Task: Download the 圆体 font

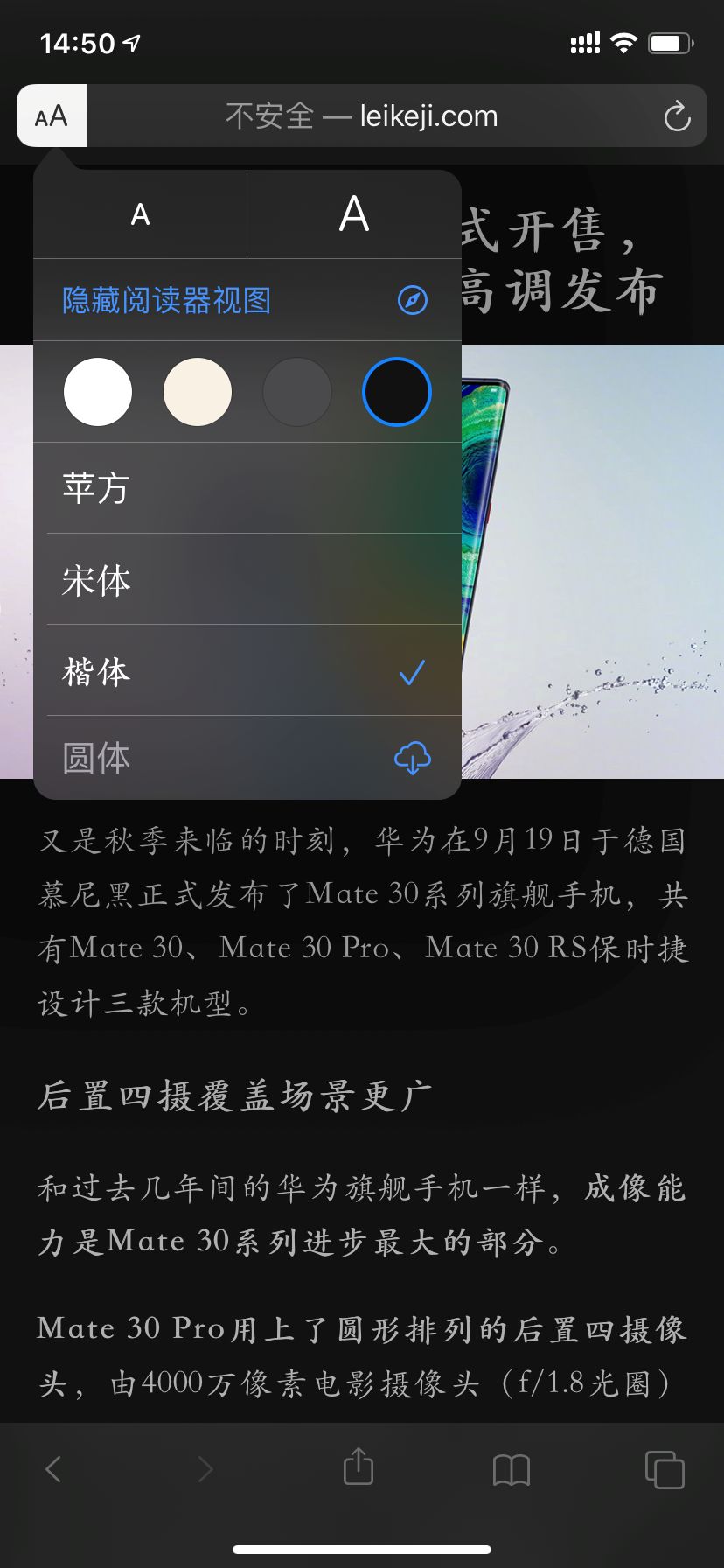Action: [412, 758]
